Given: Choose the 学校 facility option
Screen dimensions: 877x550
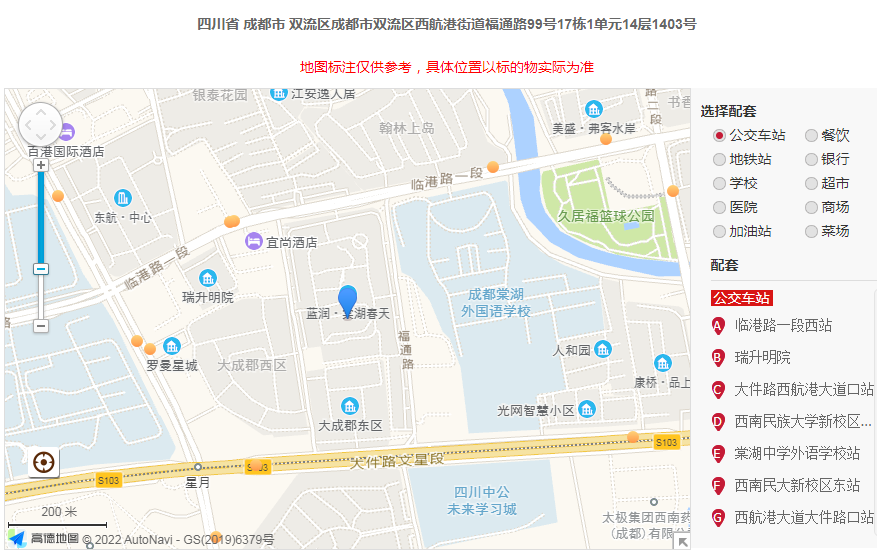Looking at the screenshot, I should click(720, 183).
